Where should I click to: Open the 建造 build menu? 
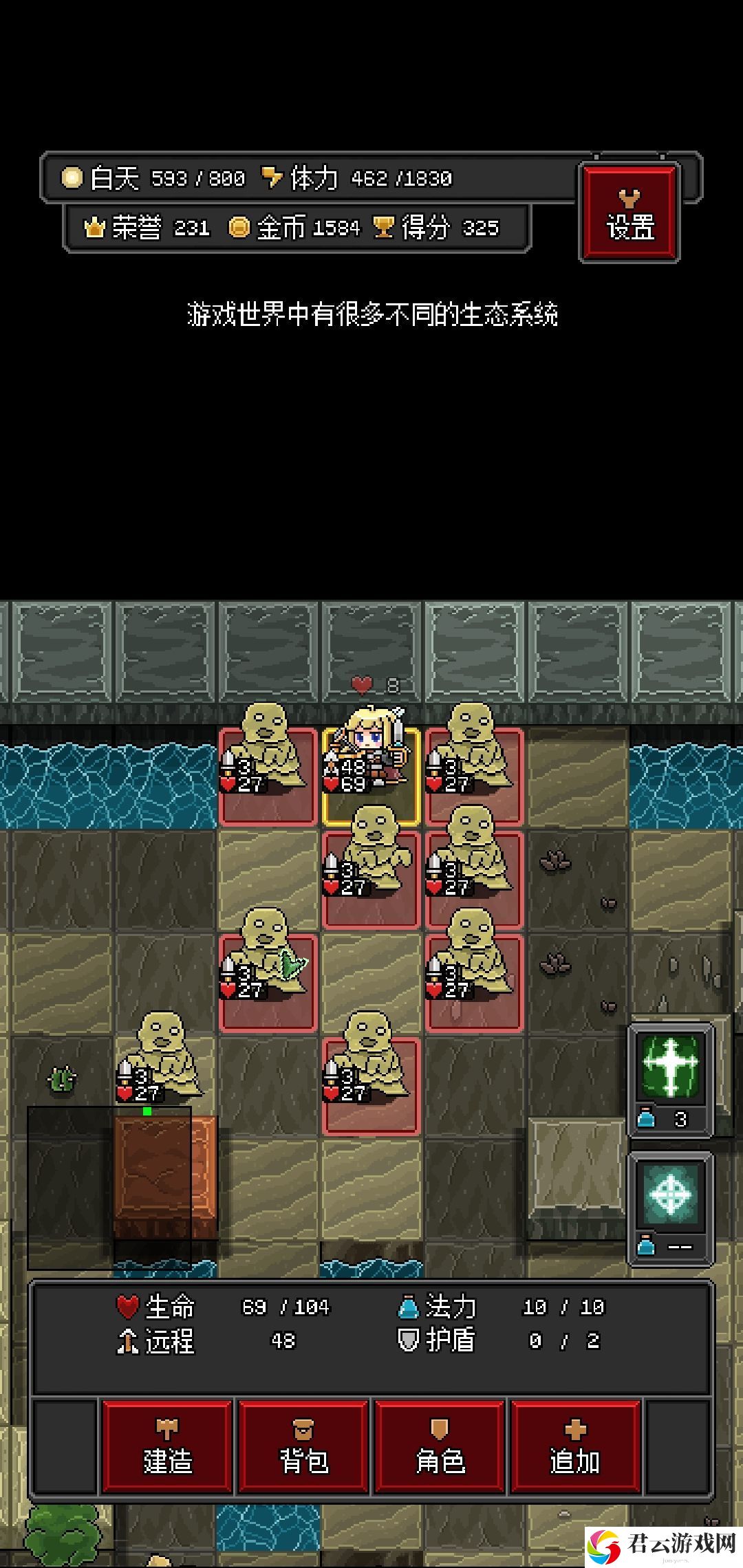(x=167, y=1446)
